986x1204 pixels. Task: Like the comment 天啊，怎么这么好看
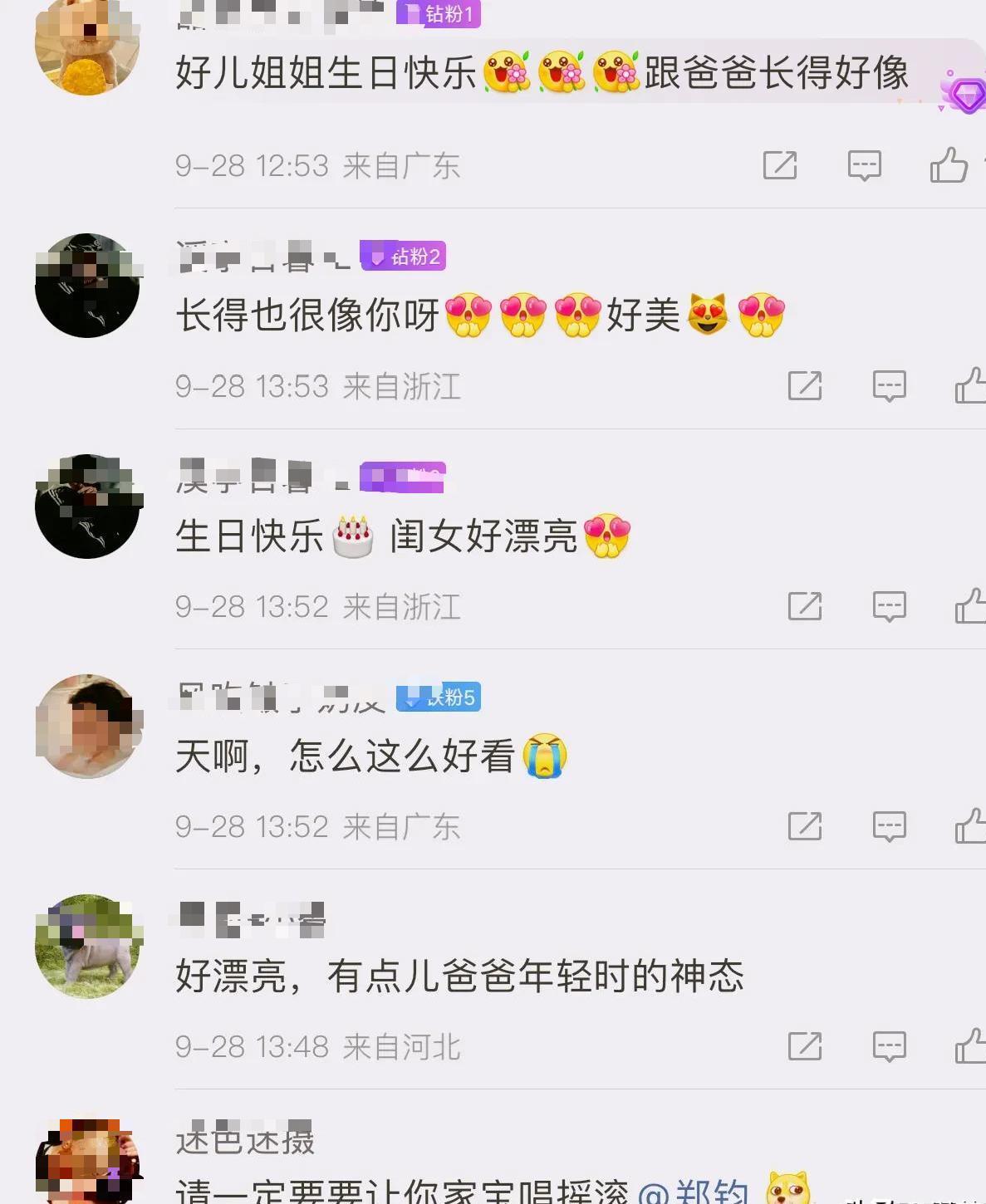click(x=969, y=826)
